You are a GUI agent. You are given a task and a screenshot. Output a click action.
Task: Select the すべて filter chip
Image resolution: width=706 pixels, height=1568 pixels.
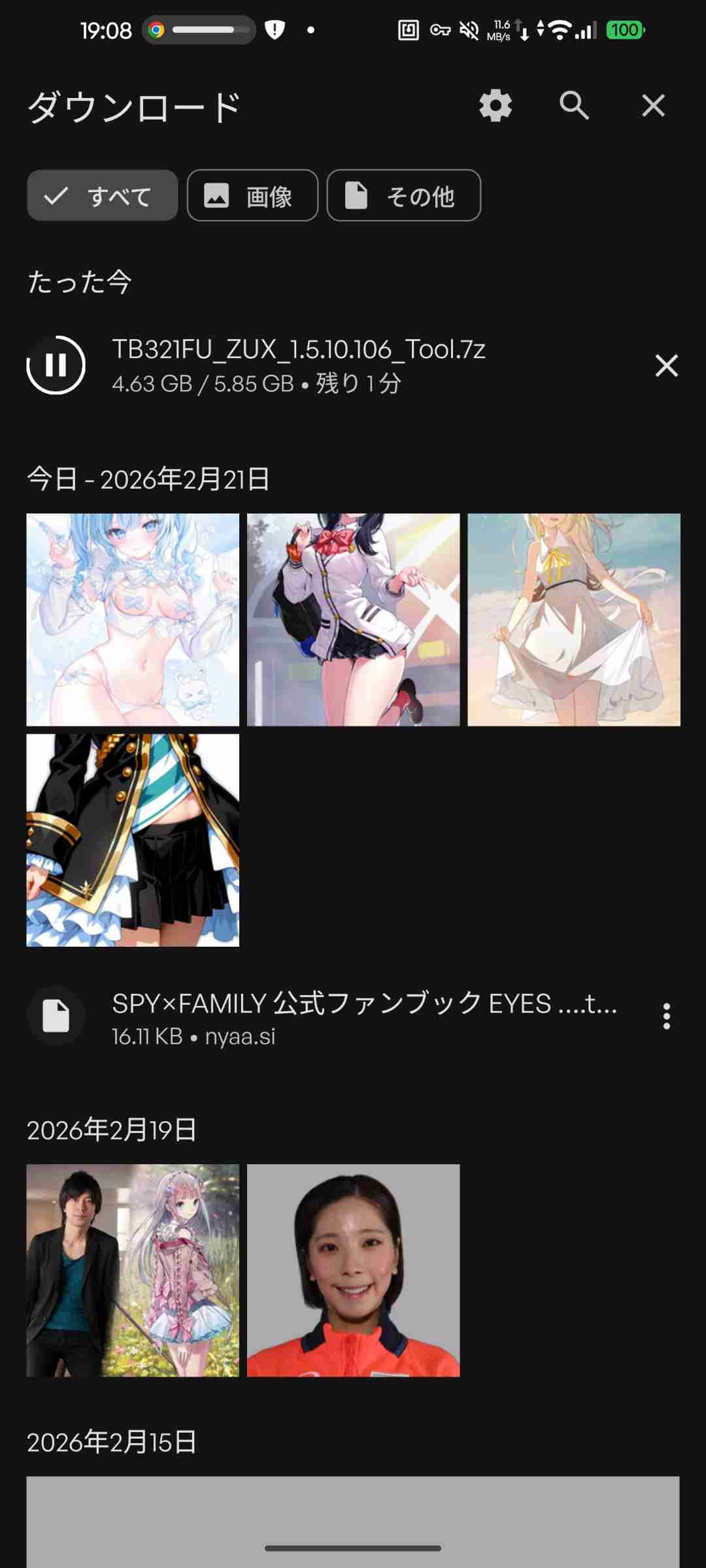click(103, 195)
